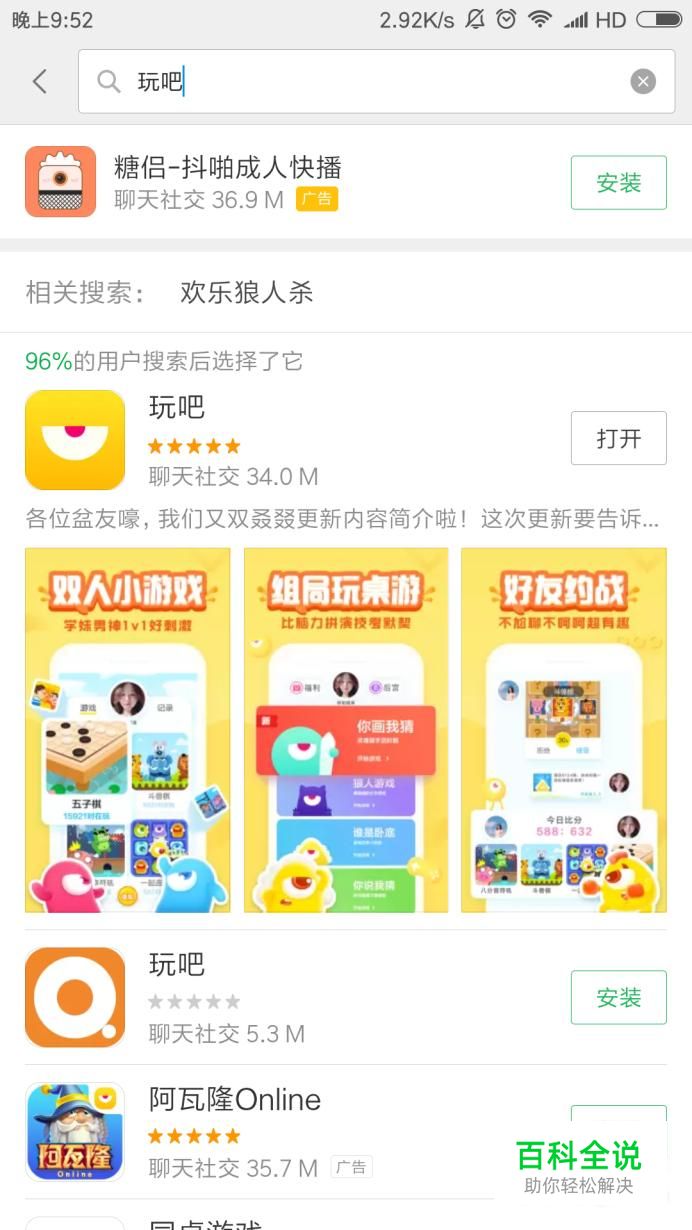Install the 5.3 M 玩吧 app
The width and height of the screenshot is (692, 1230).
point(618,997)
